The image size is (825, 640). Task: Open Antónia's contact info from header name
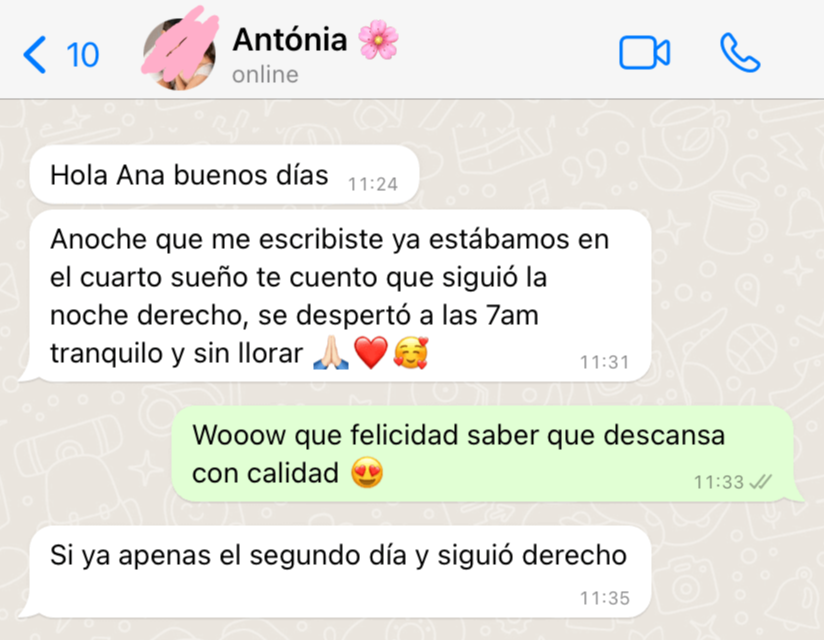pos(290,42)
